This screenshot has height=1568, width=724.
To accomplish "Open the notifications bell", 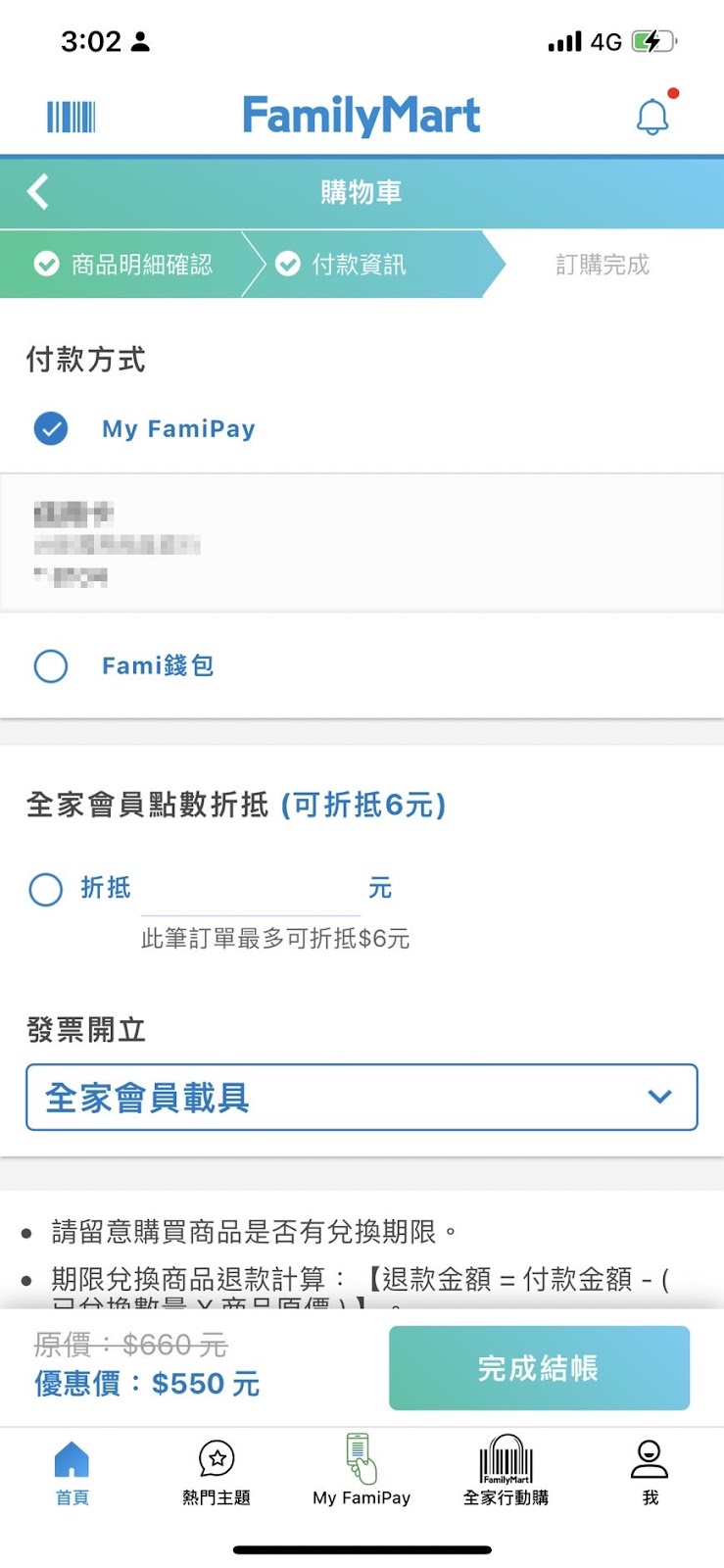I will (x=653, y=115).
